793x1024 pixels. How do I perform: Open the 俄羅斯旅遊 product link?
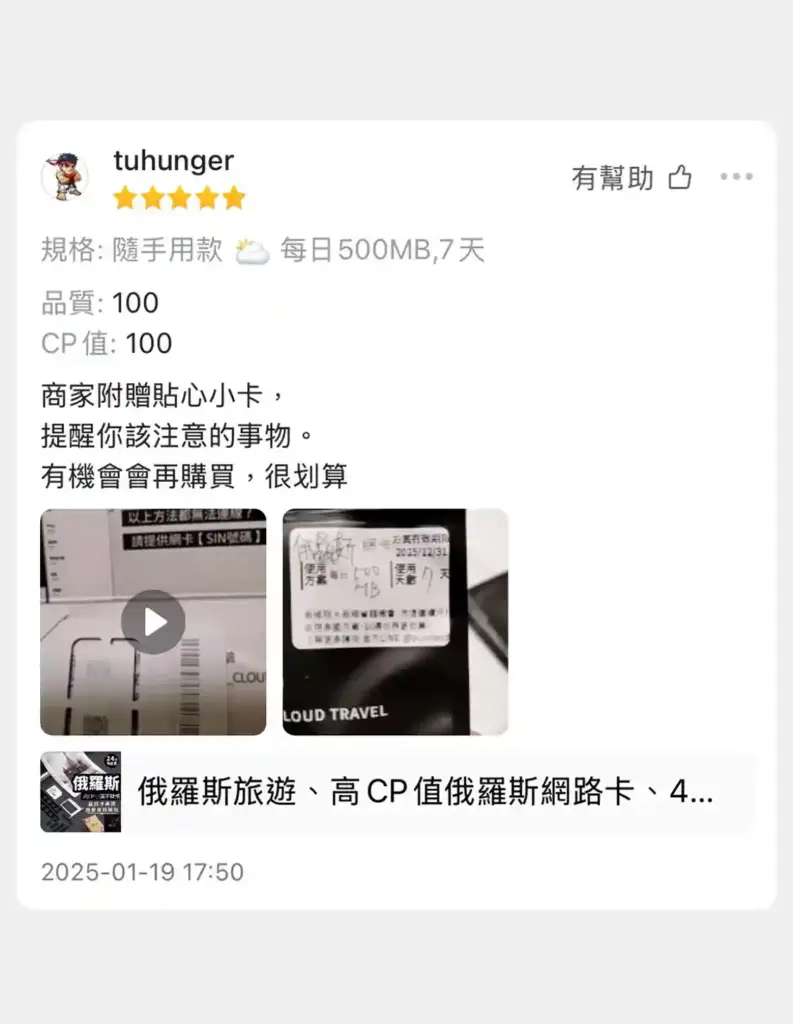(420, 793)
